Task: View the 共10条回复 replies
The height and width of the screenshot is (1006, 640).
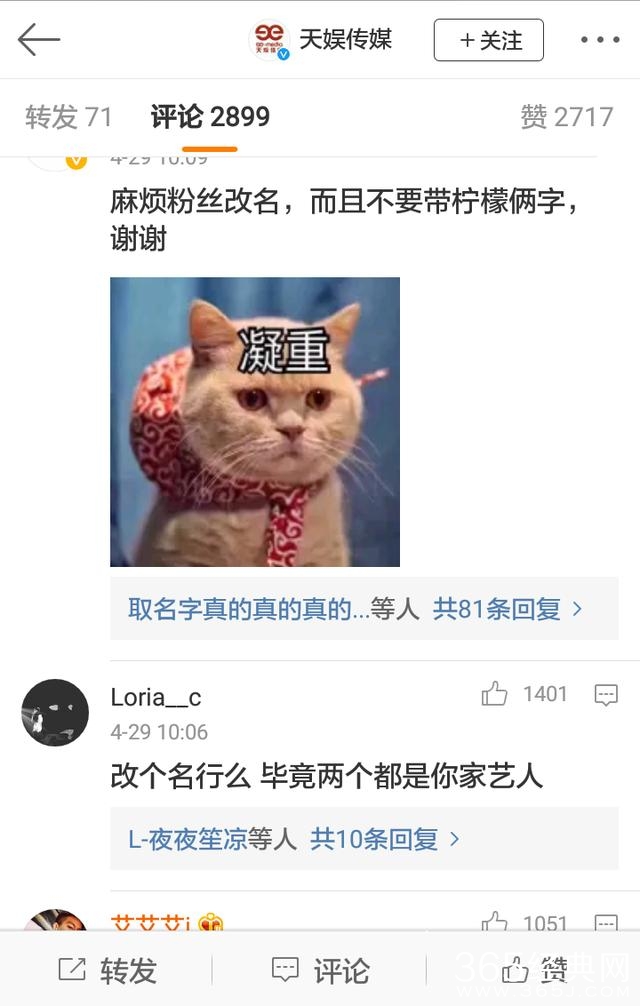Action: pyautogui.click(x=385, y=838)
